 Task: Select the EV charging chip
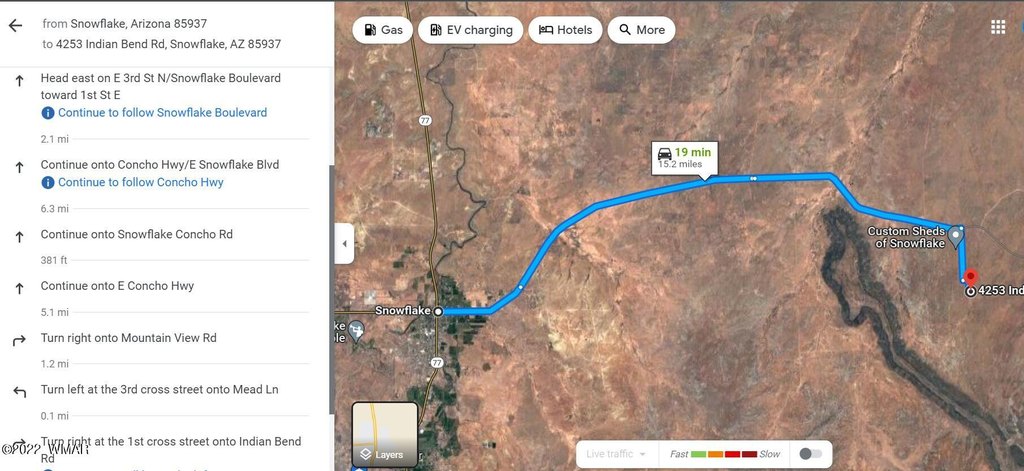[x=470, y=30]
